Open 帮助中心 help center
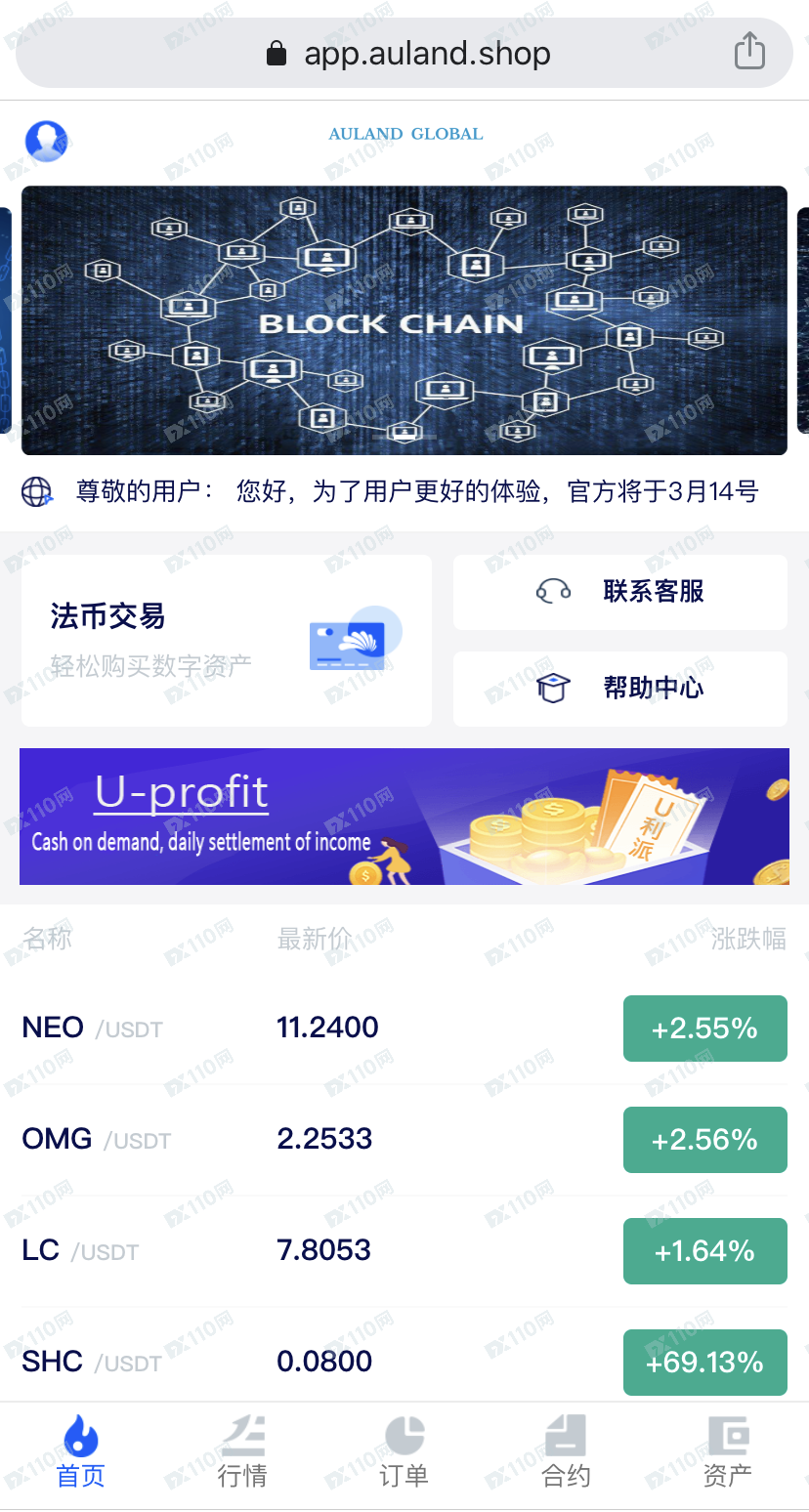Image resolution: width=809 pixels, height=1512 pixels. click(619, 689)
